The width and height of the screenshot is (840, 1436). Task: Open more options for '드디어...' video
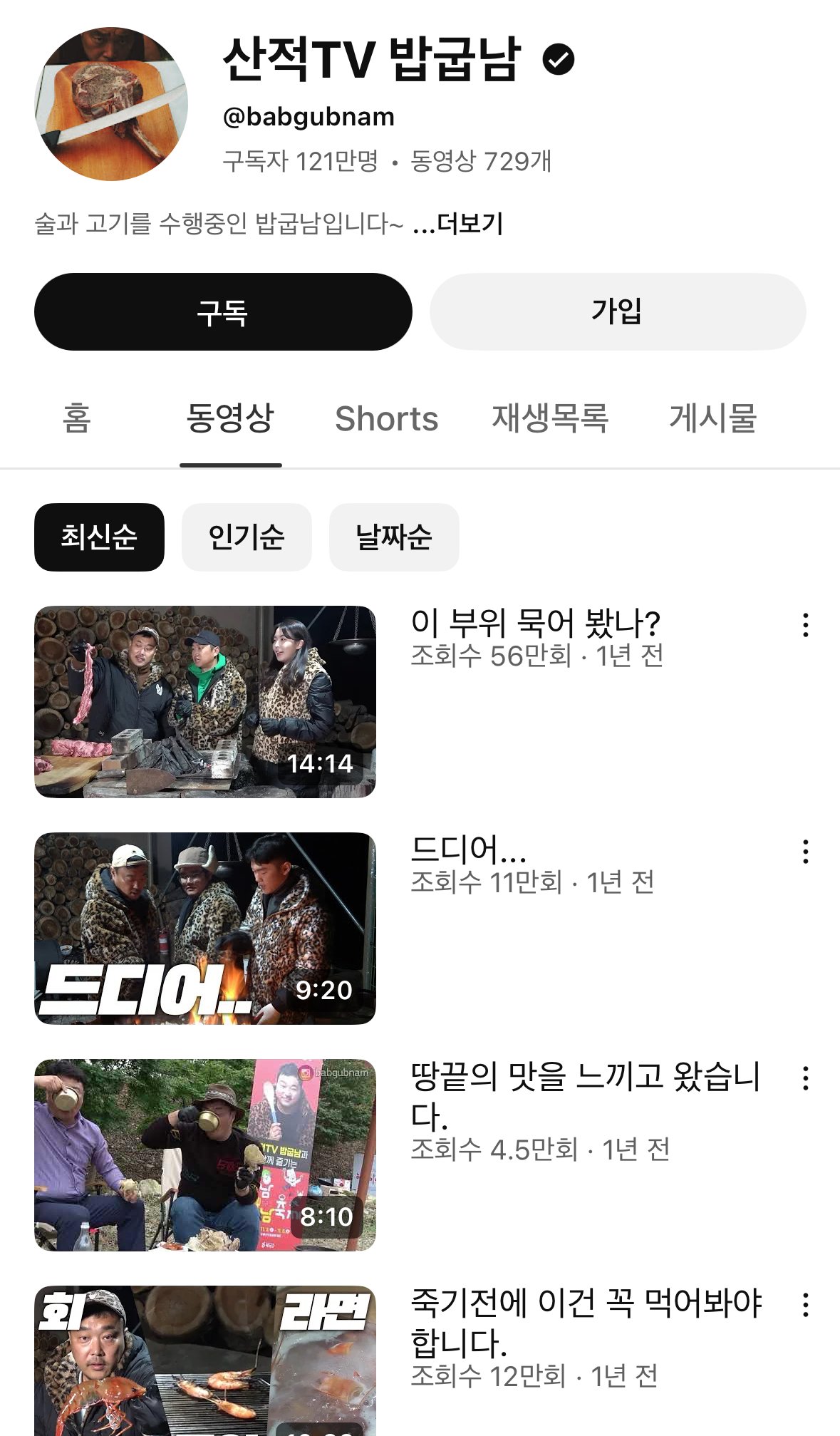(x=805, y=852)
